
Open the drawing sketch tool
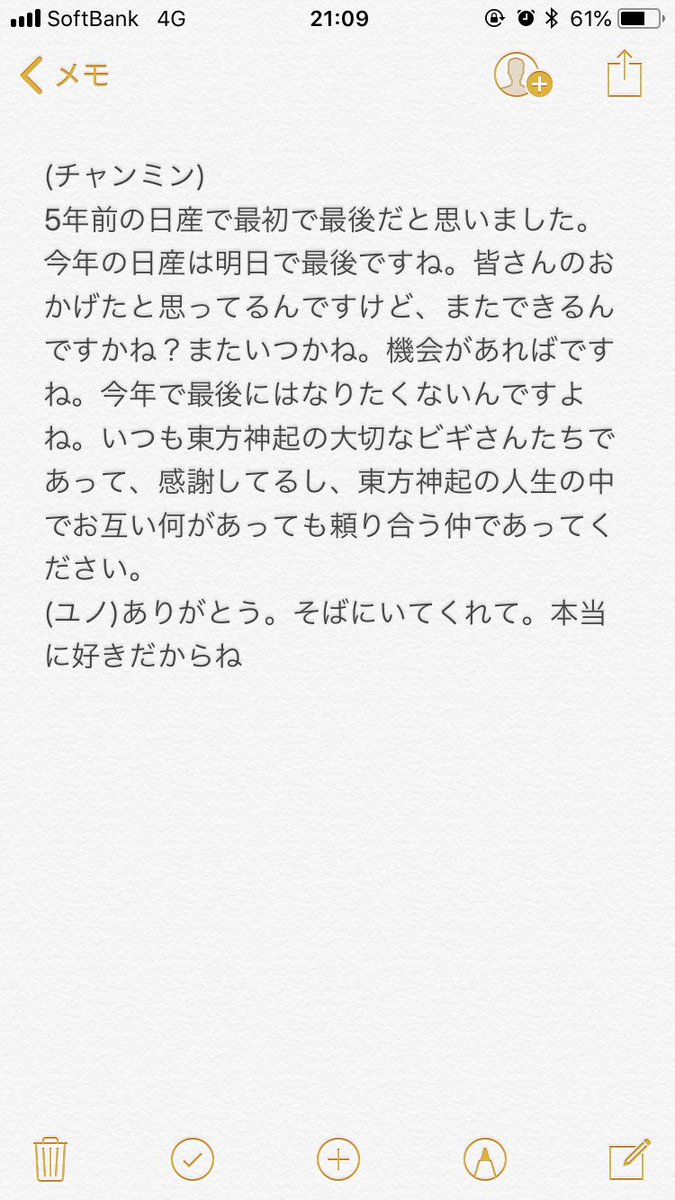click(484, 1159)
